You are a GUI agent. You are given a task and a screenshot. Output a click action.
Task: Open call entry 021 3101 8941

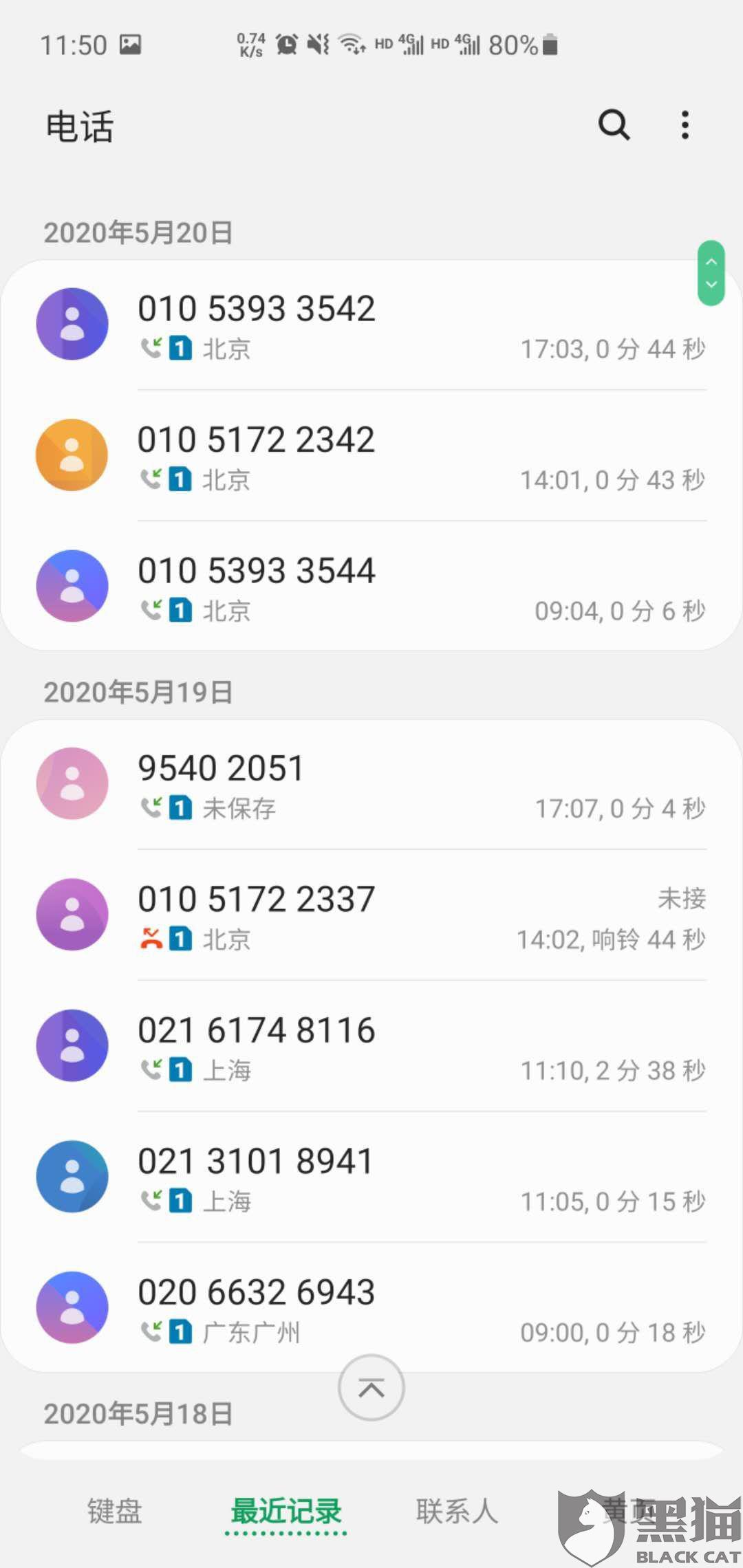tap(371, 1176)
